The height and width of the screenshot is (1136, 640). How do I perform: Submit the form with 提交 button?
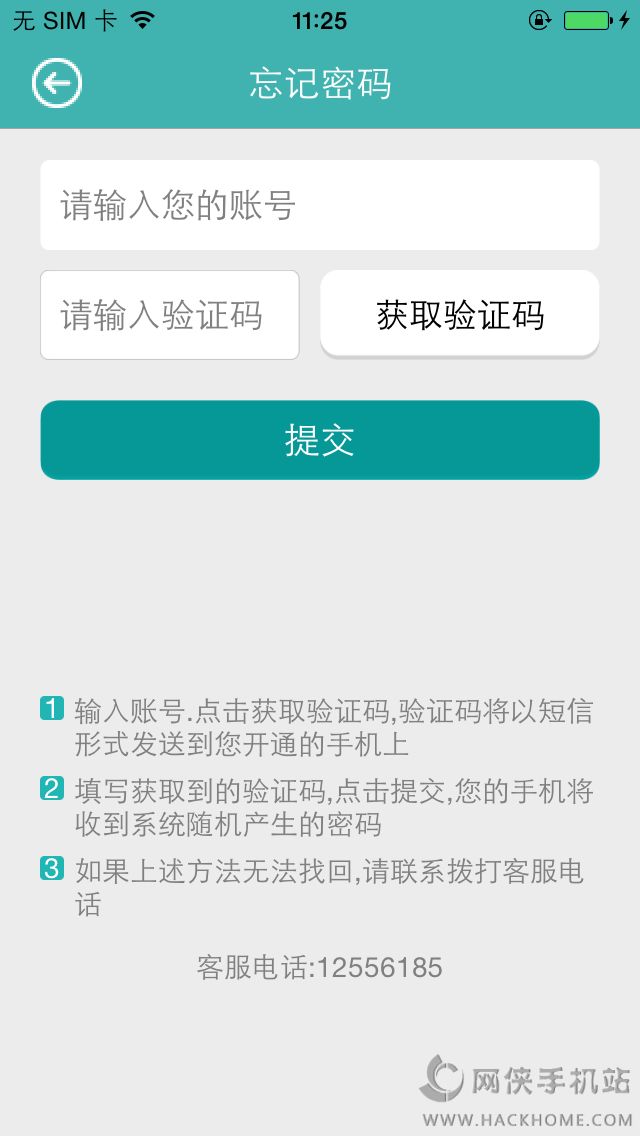coord(319,440)
